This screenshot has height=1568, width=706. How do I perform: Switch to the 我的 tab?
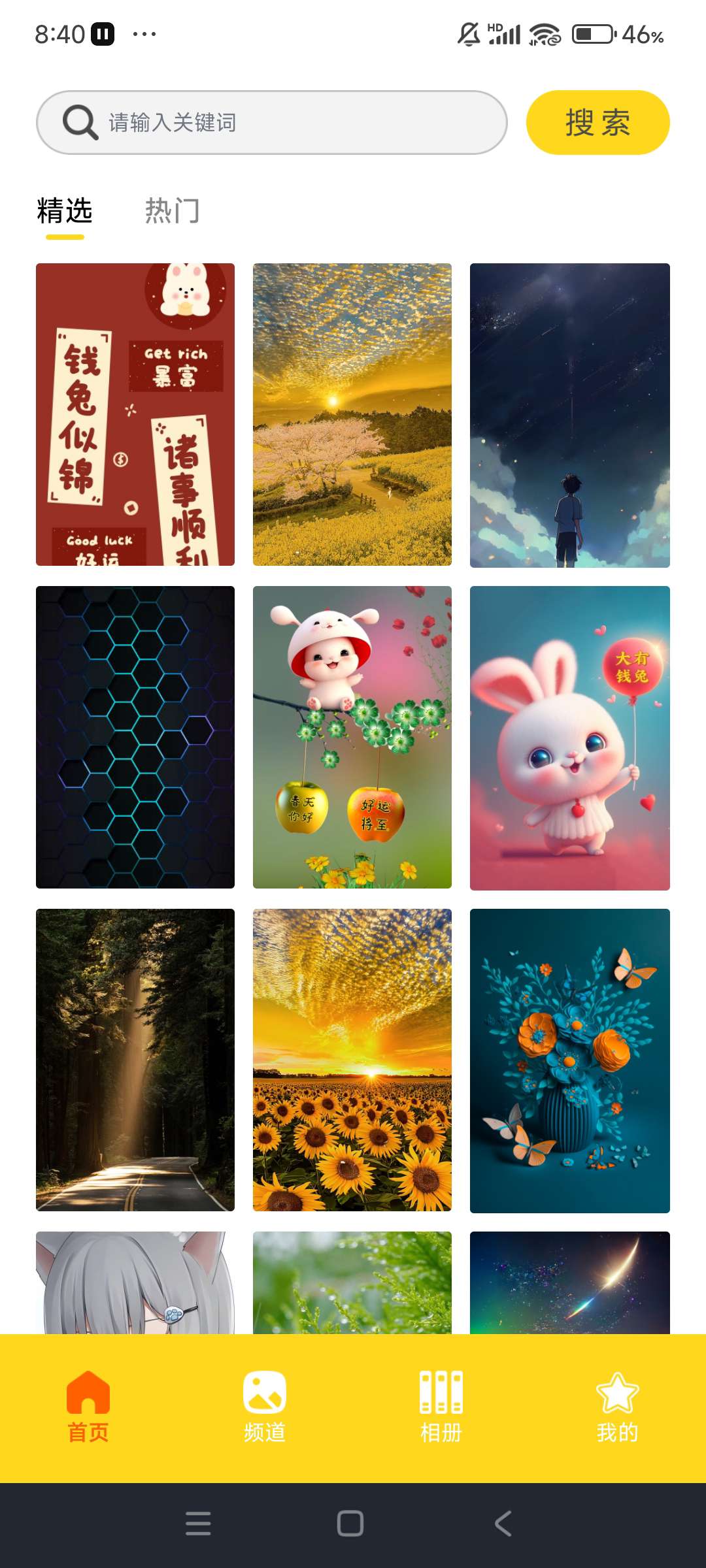point(617,1407)
